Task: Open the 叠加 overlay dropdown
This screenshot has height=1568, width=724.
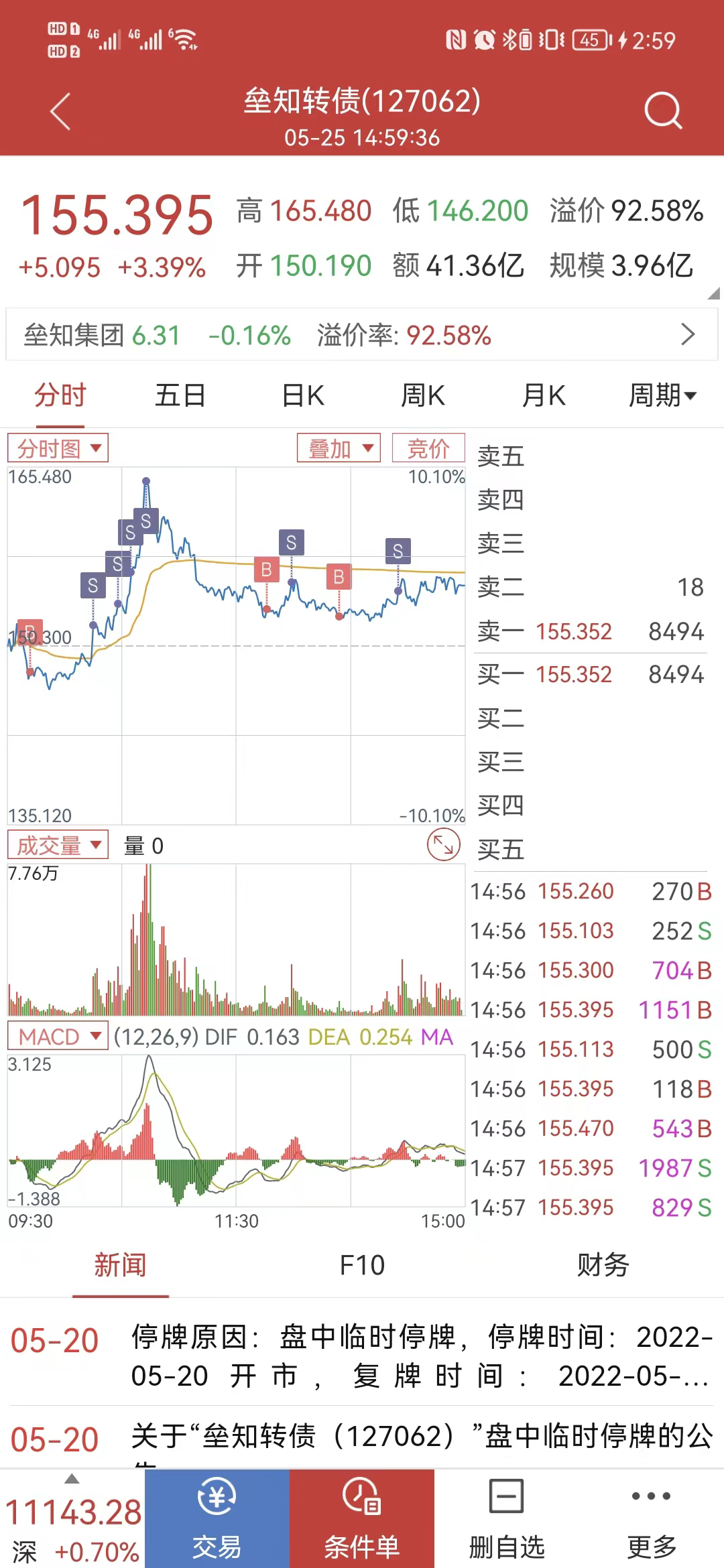Action: pos(339,448)
